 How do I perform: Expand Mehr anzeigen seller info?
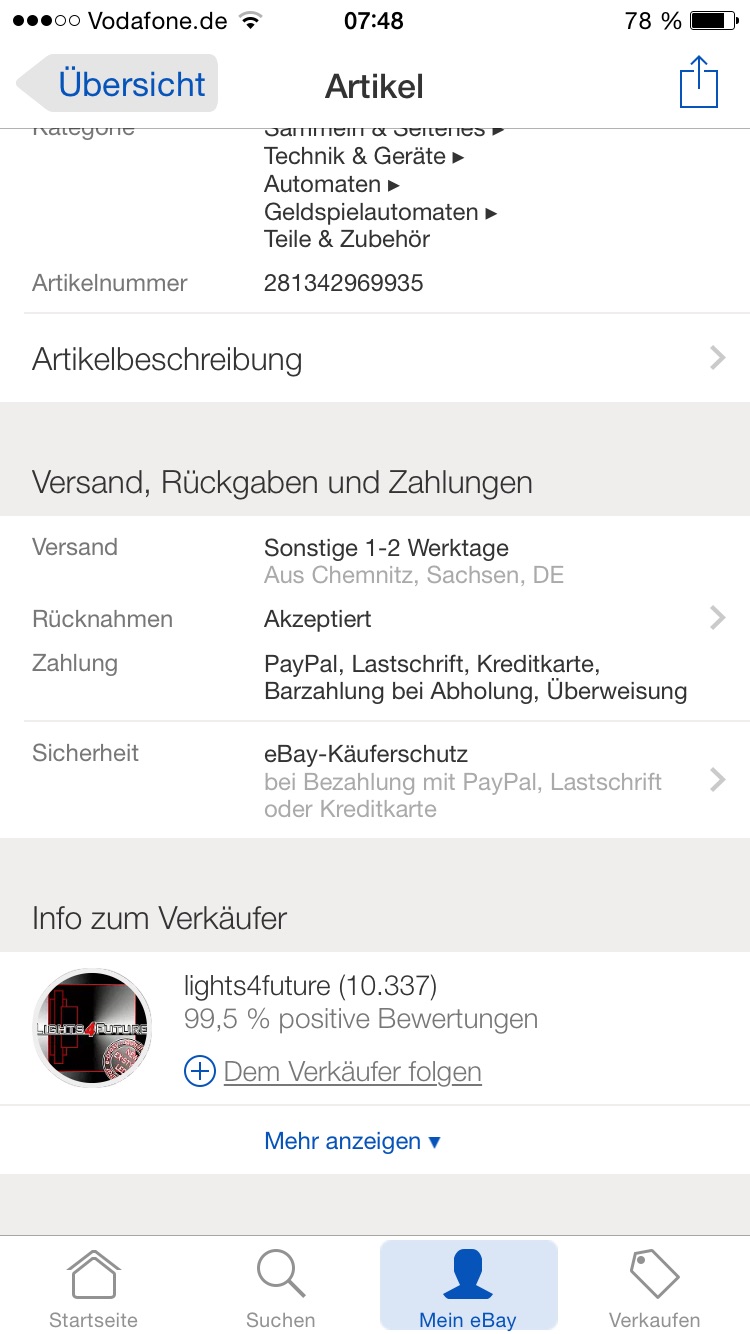tap(352, 1141)
